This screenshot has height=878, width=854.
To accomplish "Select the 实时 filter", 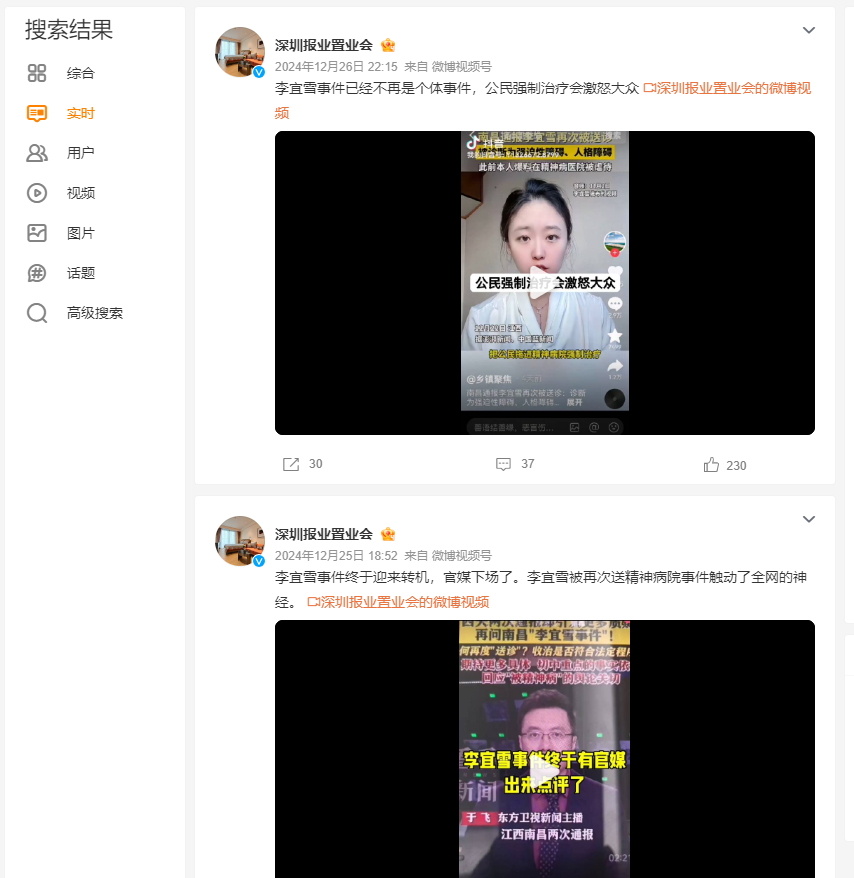I will 80,113.
